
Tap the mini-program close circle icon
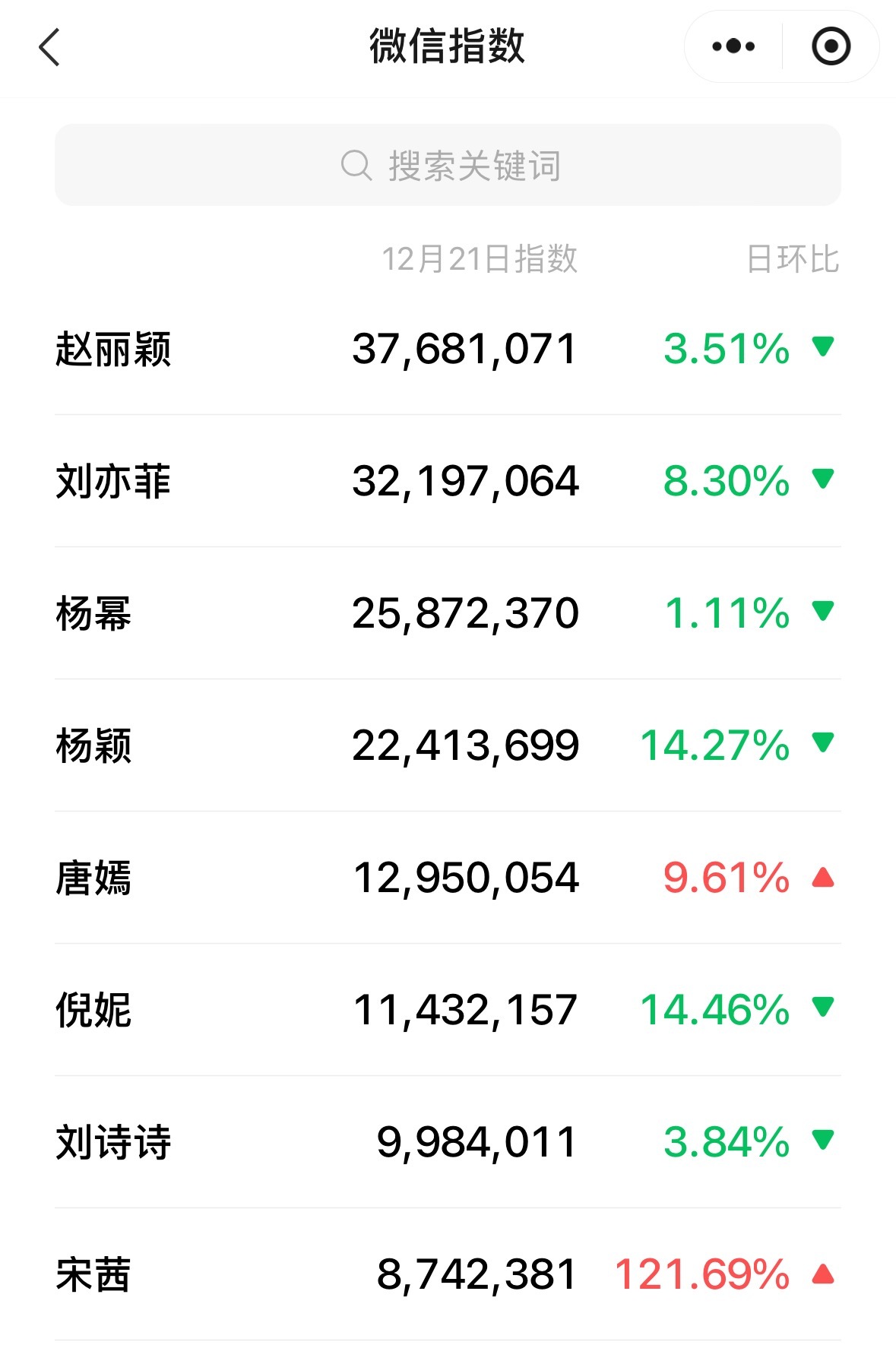click(x=831, y=46)
